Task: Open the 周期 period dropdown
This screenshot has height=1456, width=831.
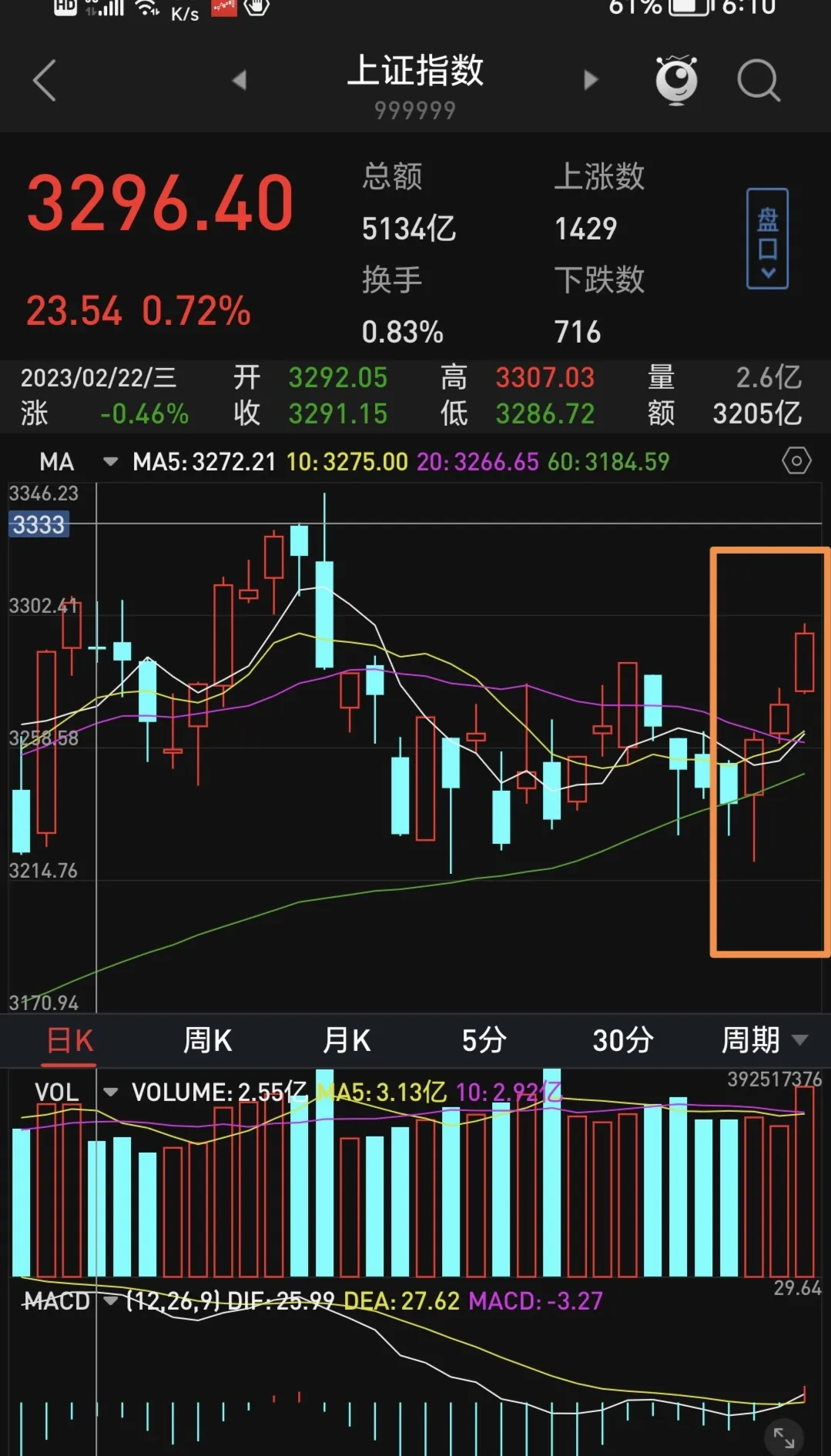Action: click(763, 1041)
